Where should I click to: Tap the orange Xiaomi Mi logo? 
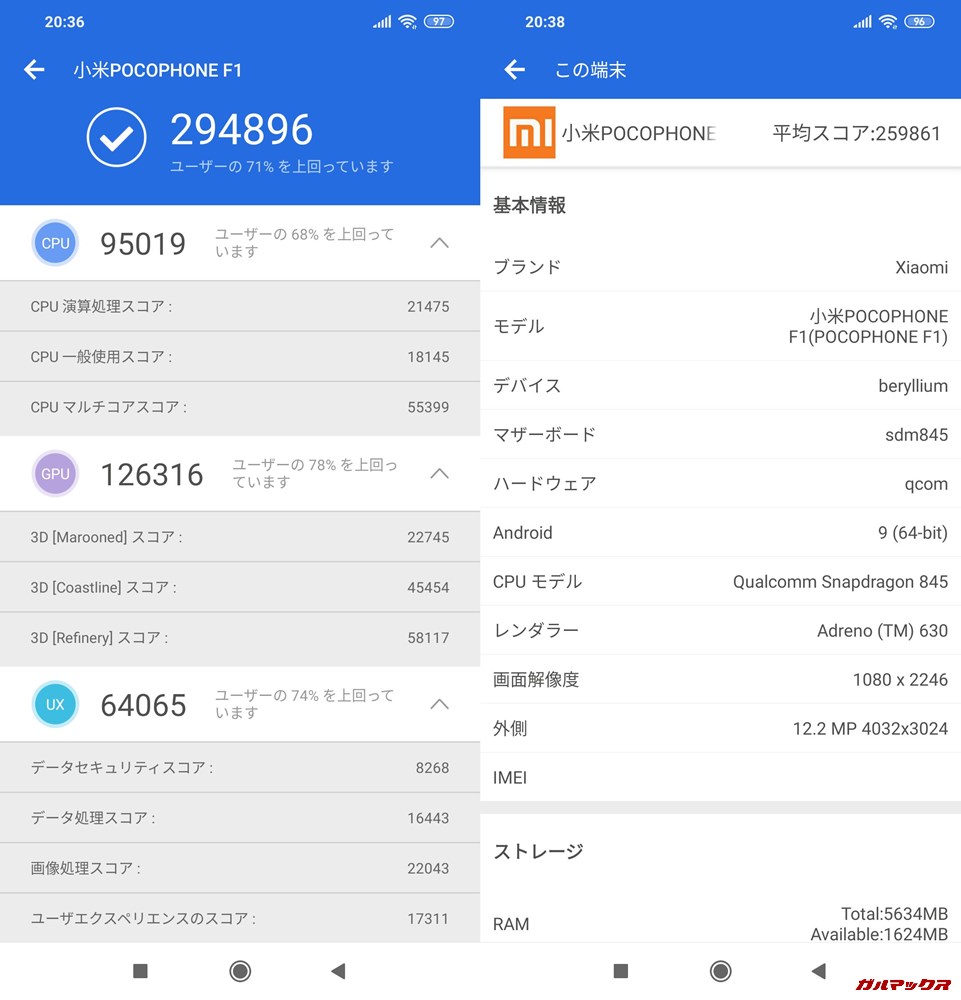[528, 133]
